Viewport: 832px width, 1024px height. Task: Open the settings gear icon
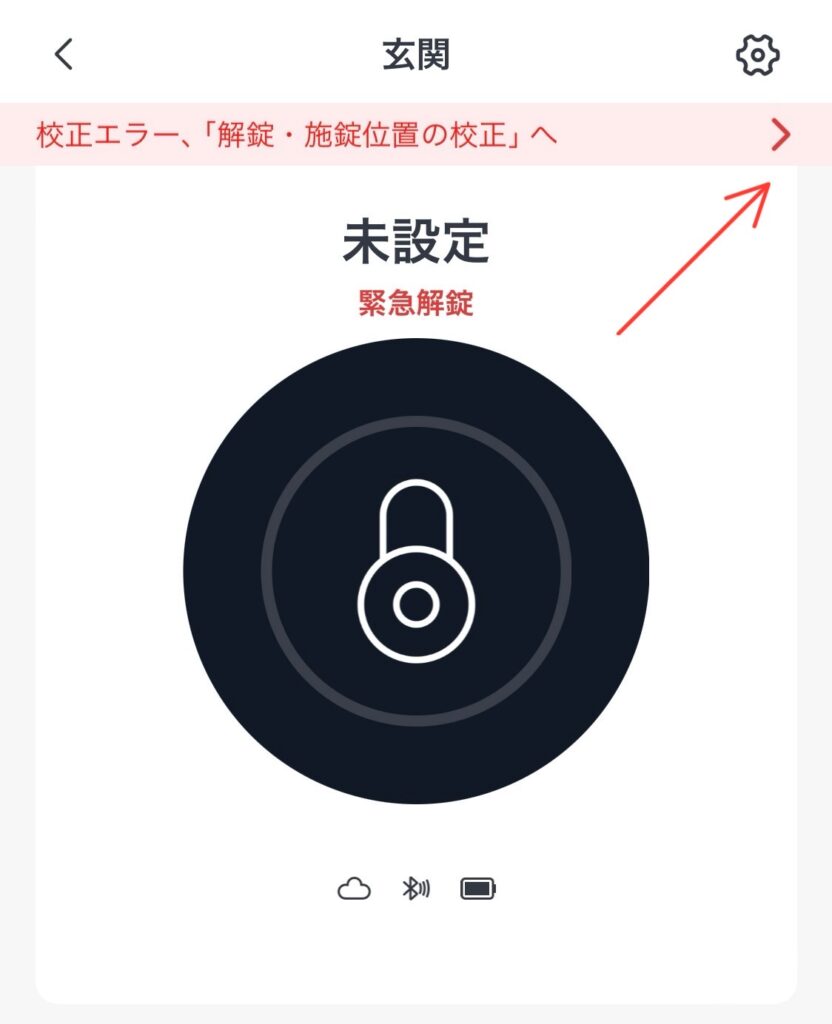[x=757, y=55]
